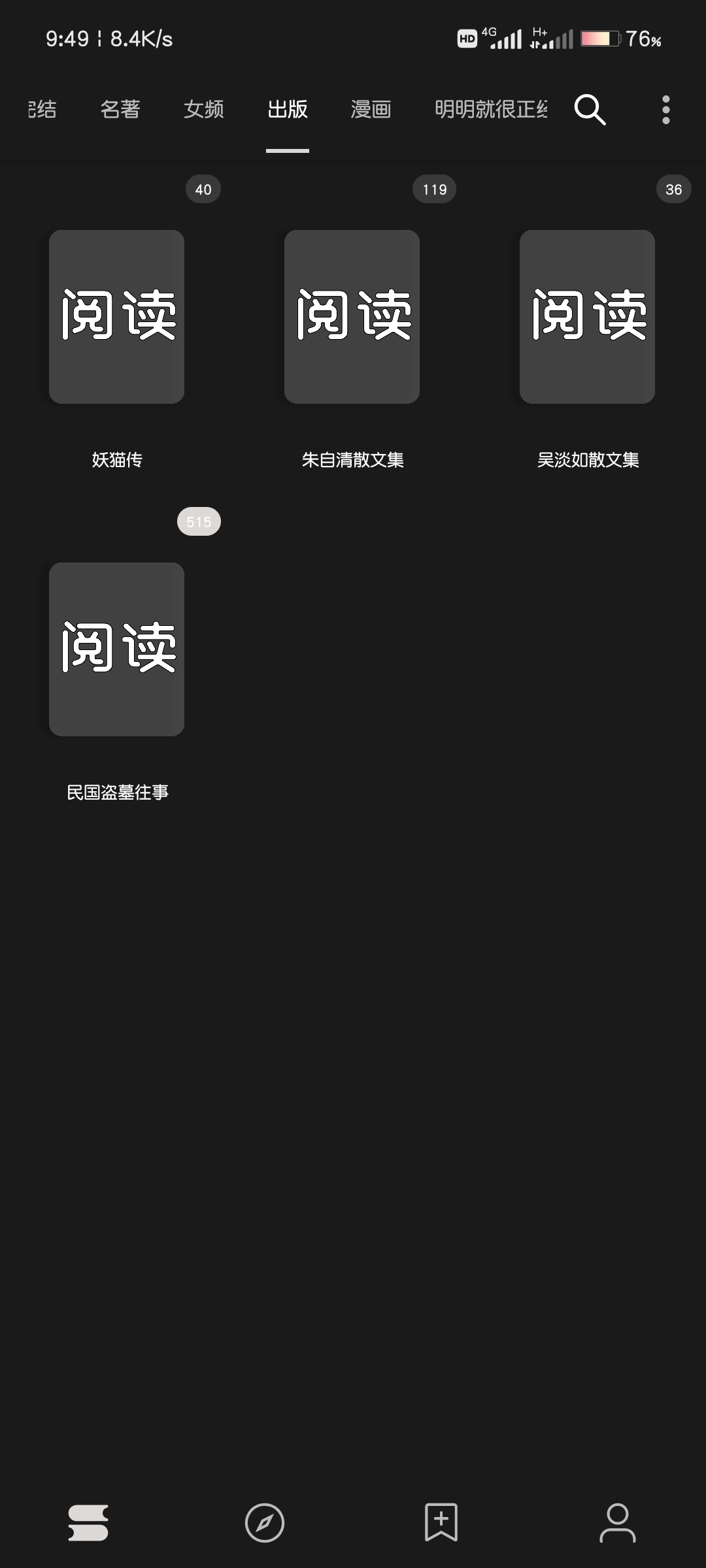The height and width of the screenshot is (1568, 706).
Task: Open the three-dot overflow menu
Action: (x=665, y=109)
